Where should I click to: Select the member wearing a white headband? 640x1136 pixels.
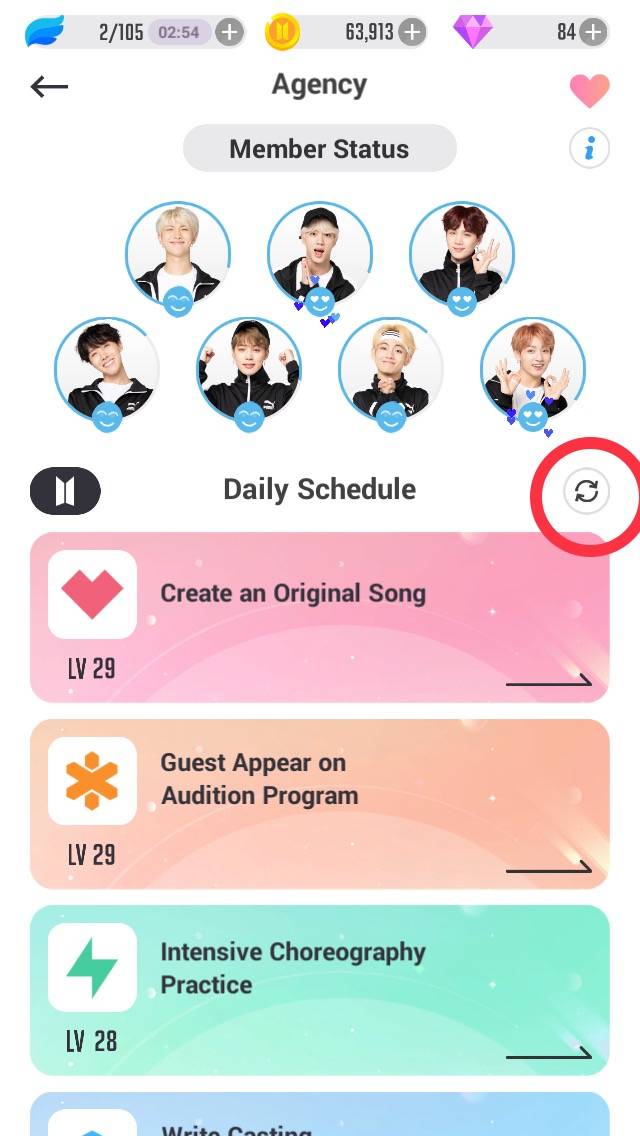coord(391,369)
